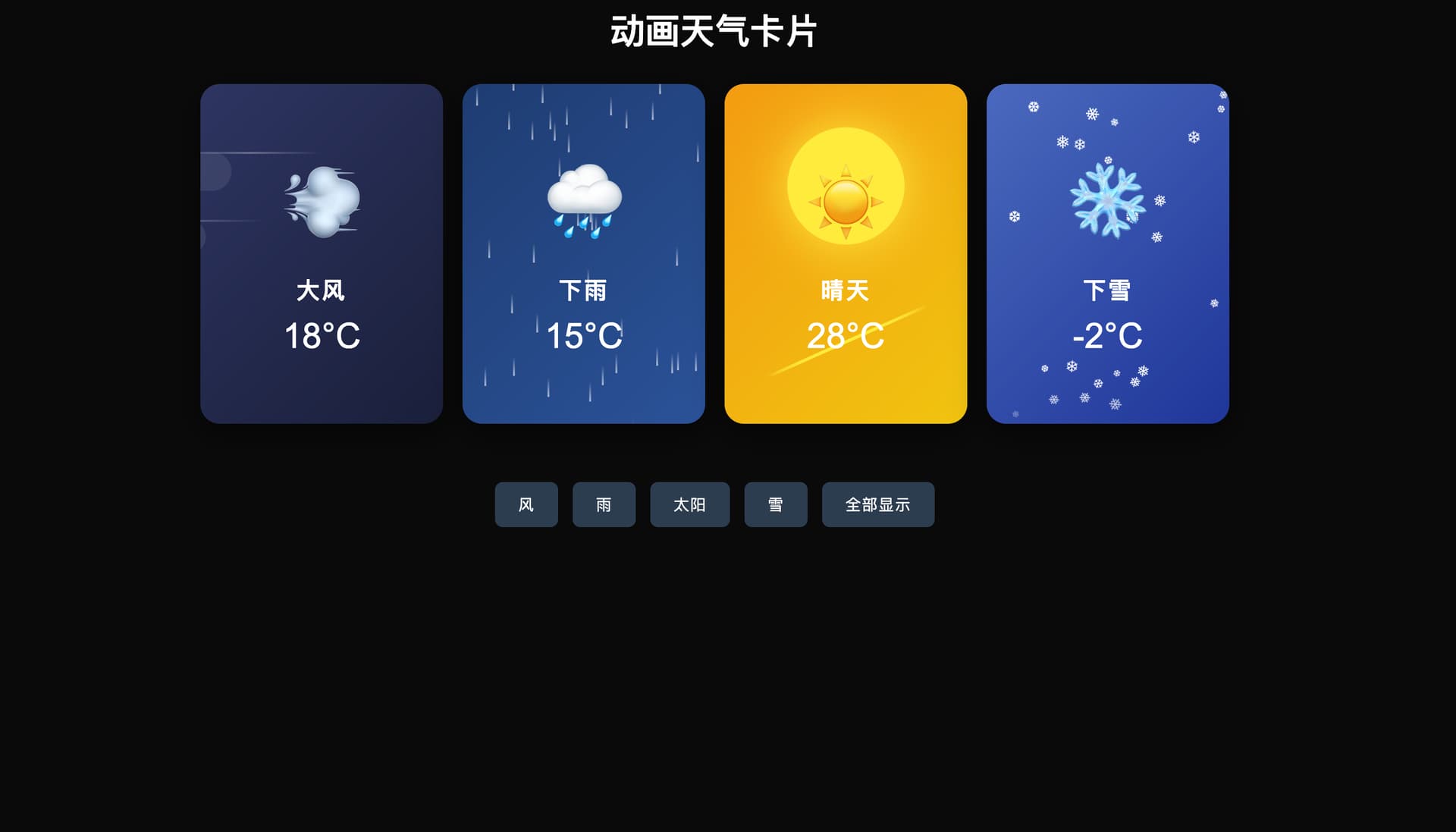Select the 雨 button
This screenshot has height=832, width=1456.
(604, 504)
